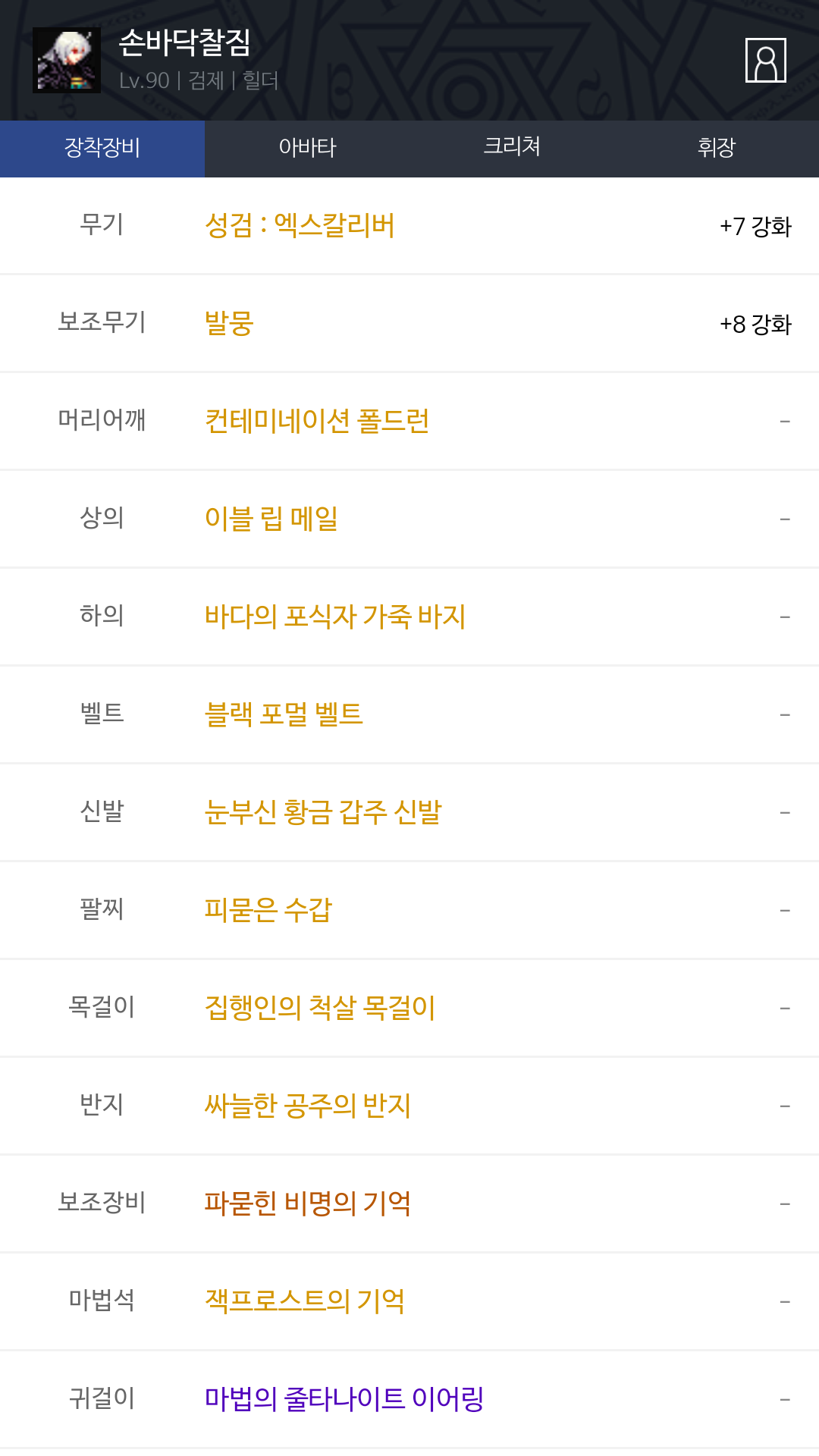Open 집행인의 척살 목걸이
Image resolution: width=819 pixels, height=1456 pixels.
coord(320,1009)
